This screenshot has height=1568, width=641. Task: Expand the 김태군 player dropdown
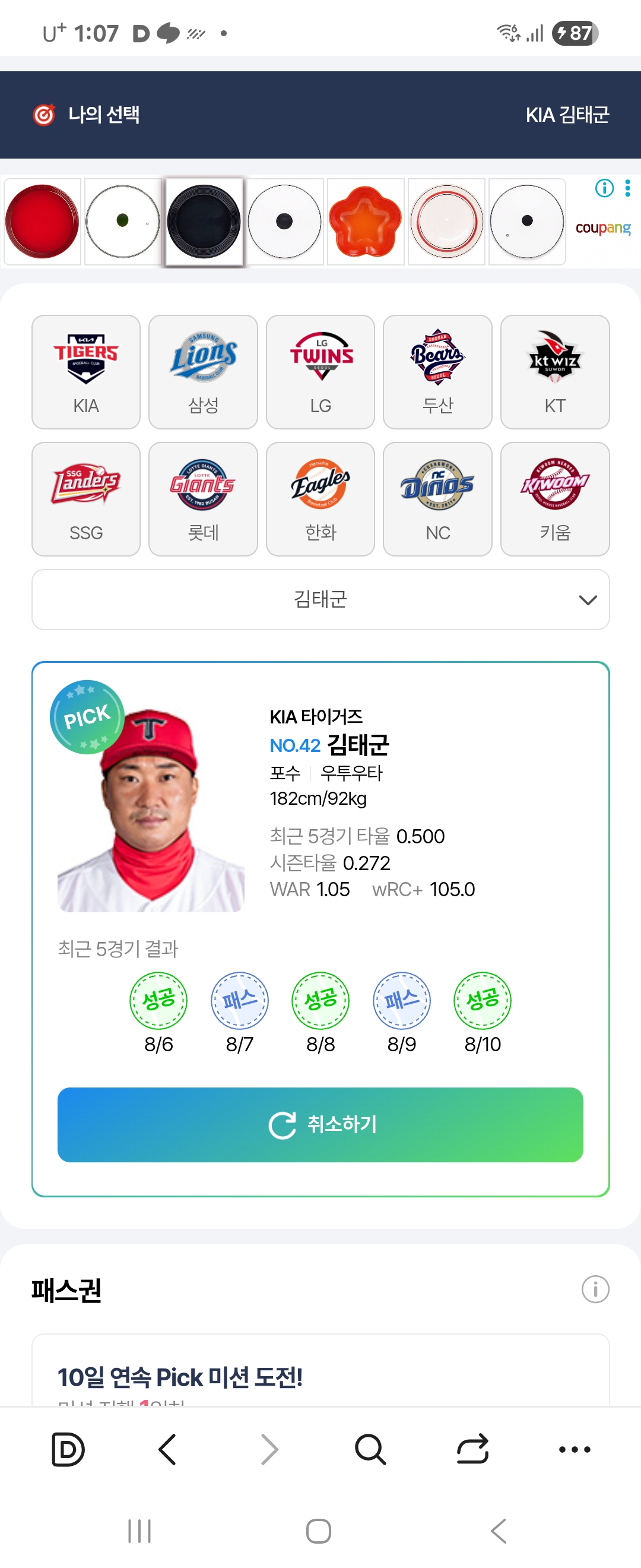click(320, 599)
